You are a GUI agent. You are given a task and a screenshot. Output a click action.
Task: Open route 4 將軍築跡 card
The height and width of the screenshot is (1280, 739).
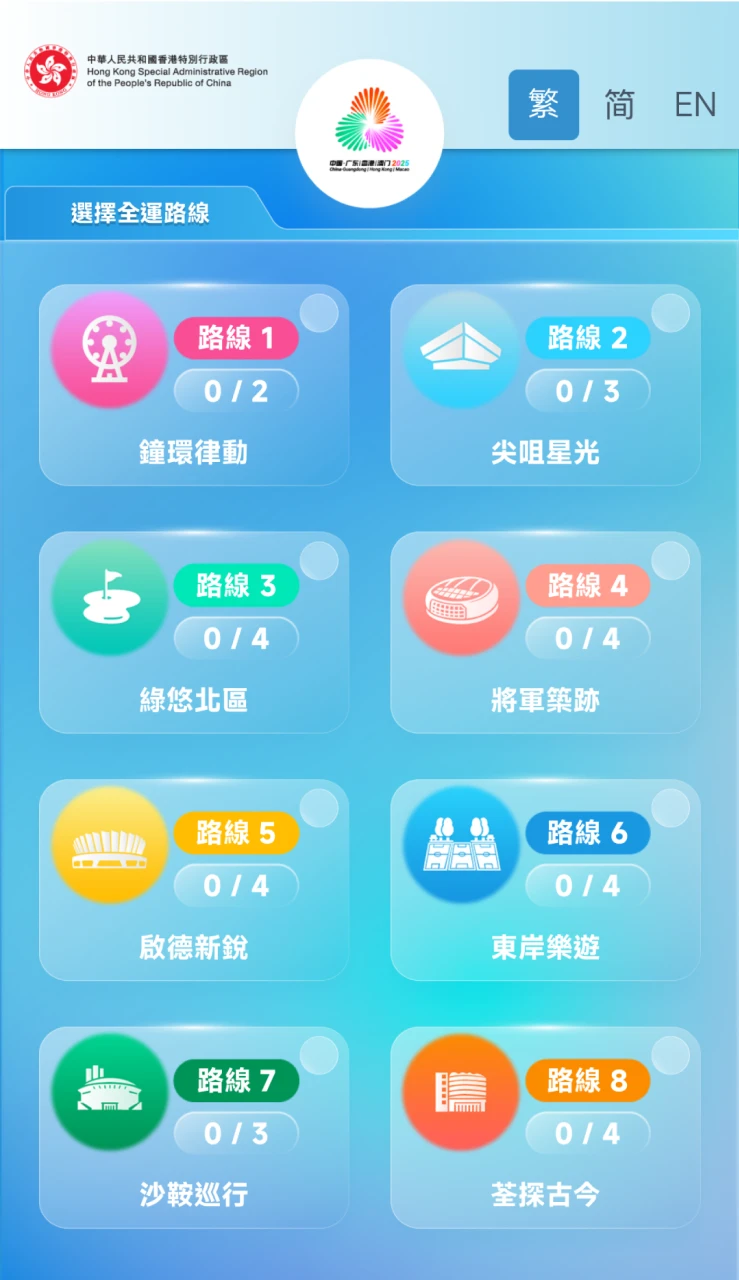point(545,632)
